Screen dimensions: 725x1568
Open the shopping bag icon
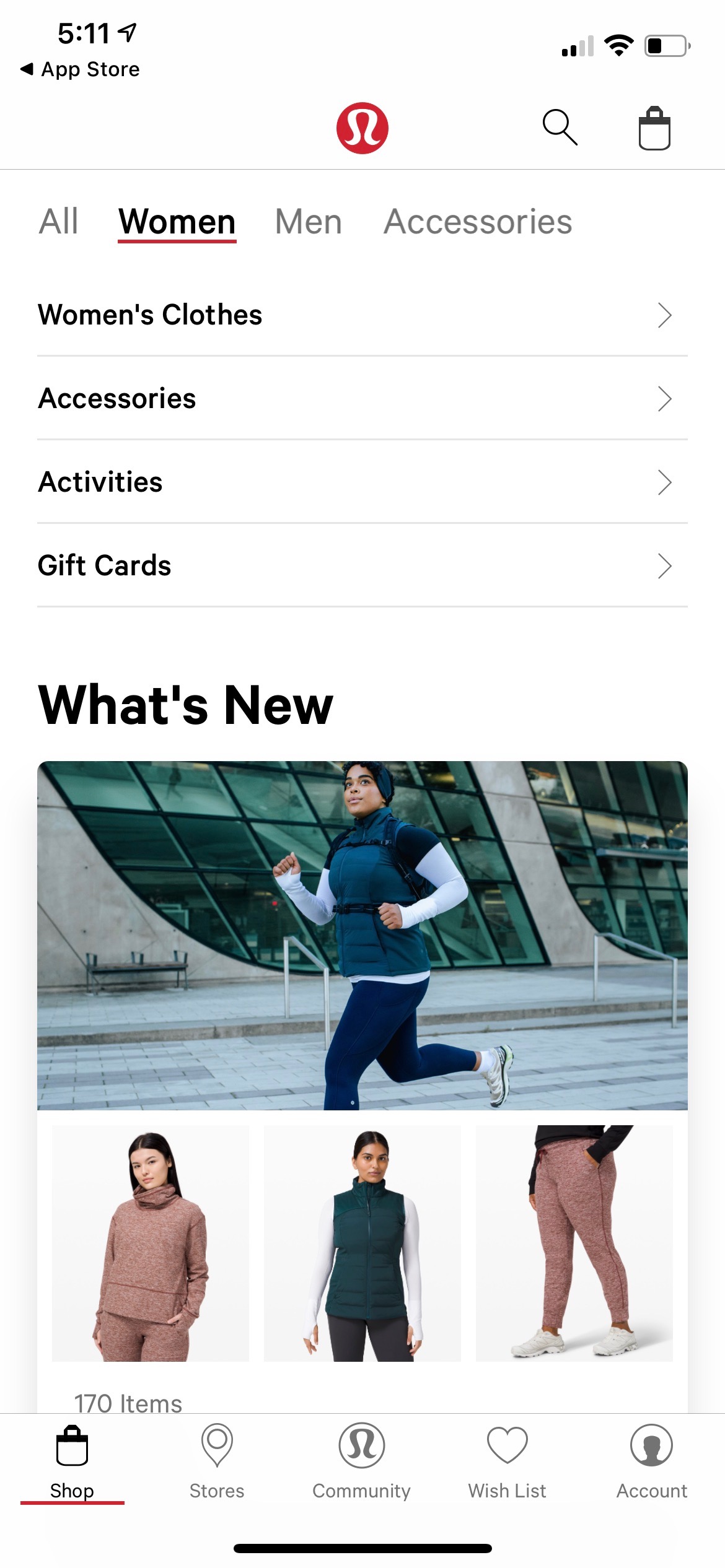click(654, 128)
